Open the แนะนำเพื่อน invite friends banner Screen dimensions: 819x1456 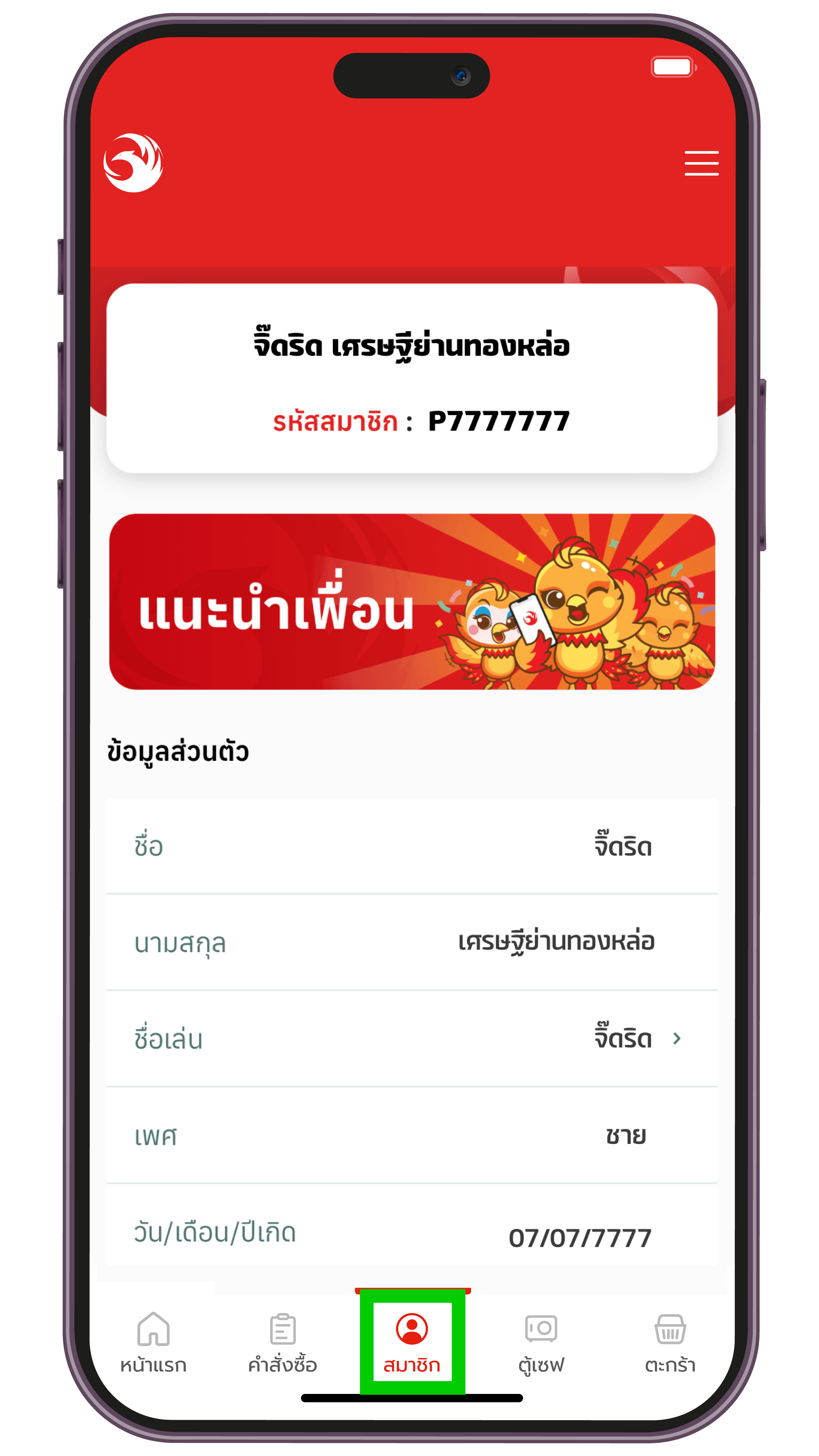[x=411, y=601]
